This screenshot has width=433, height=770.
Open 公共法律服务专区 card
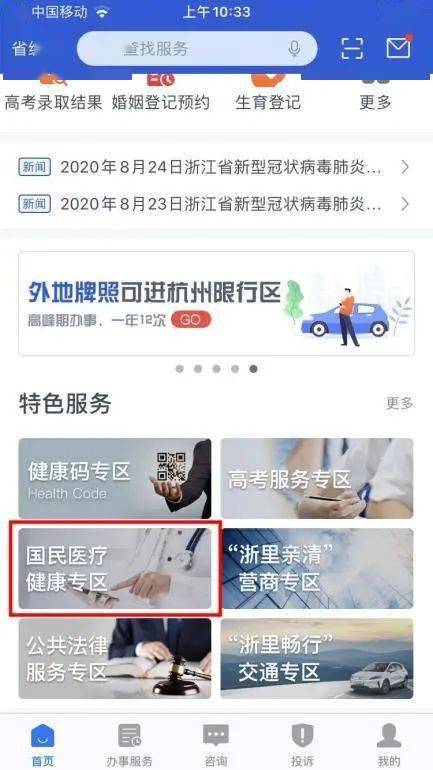coord(115,658)
